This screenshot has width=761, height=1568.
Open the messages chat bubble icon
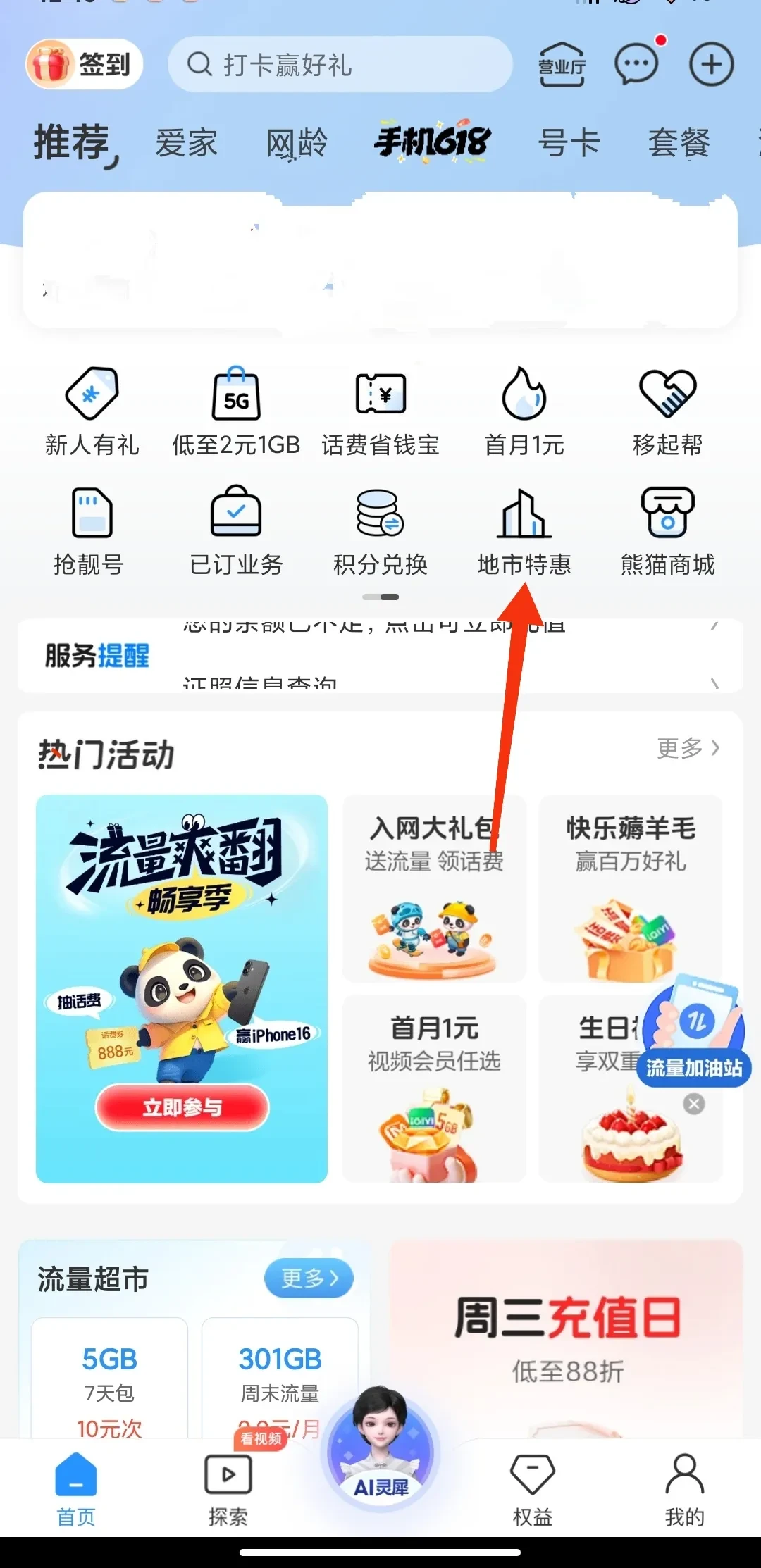pyautogui.click(x=637, y=65)
